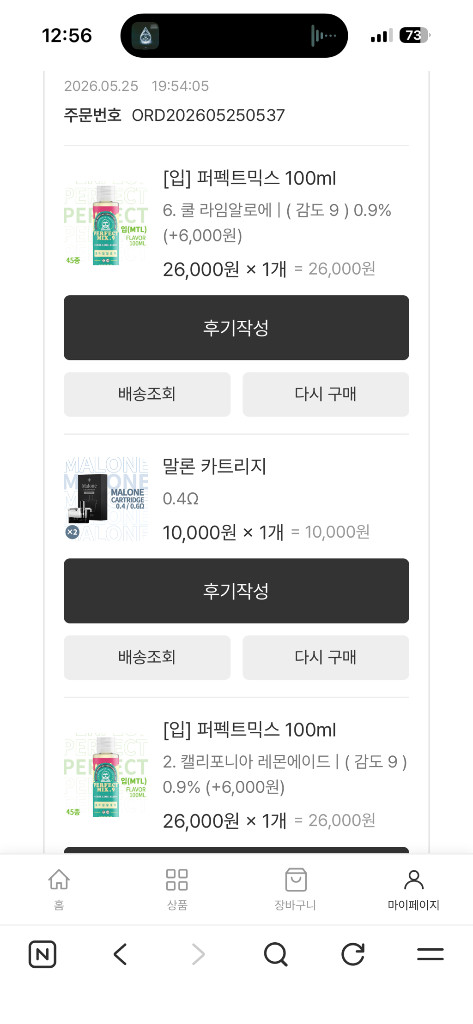Write a review for 쿨 라임알로에 퍼펙트믹스
The image size is (473, 1024).
pyautogui.click(x=236, y=327)
